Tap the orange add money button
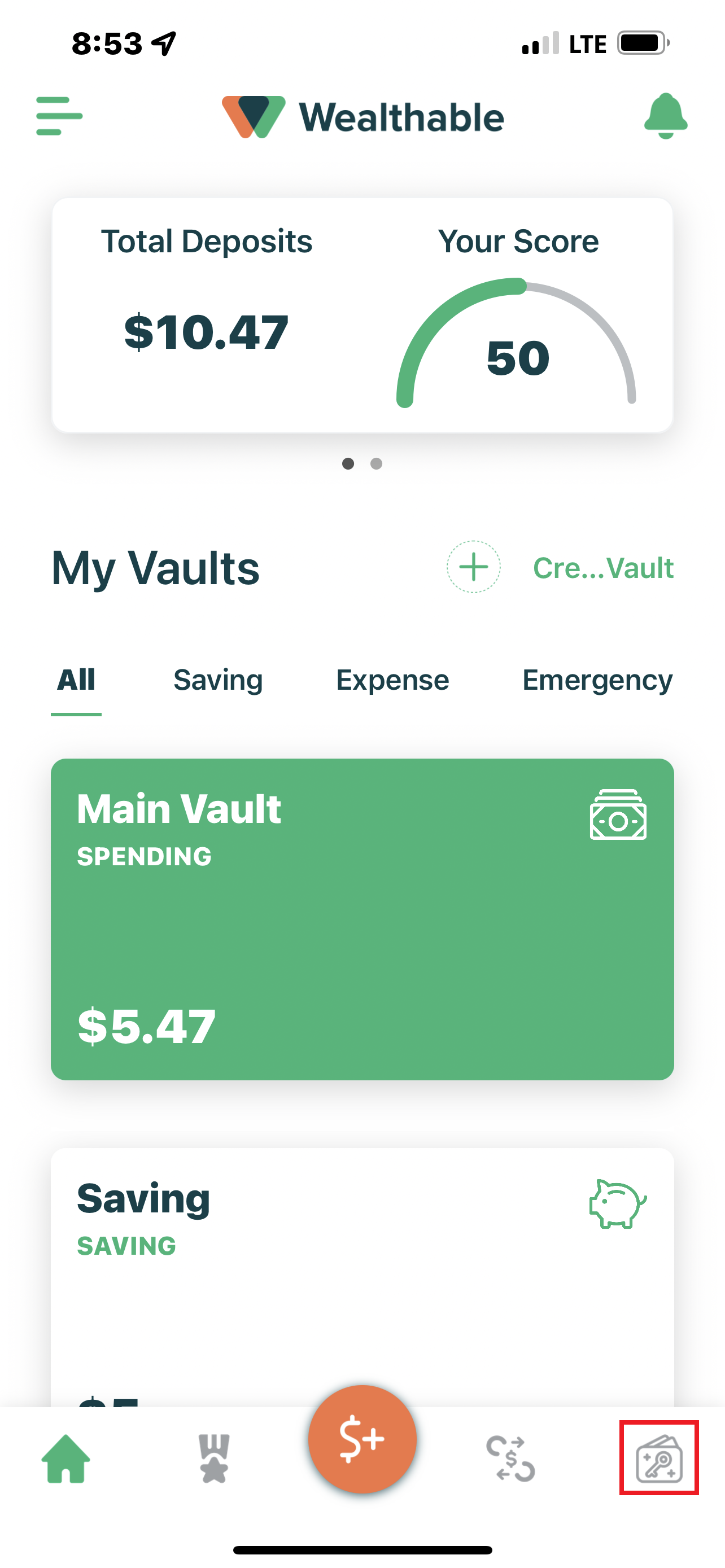This screenshot has width=725, height=1568. (362, 1439)
